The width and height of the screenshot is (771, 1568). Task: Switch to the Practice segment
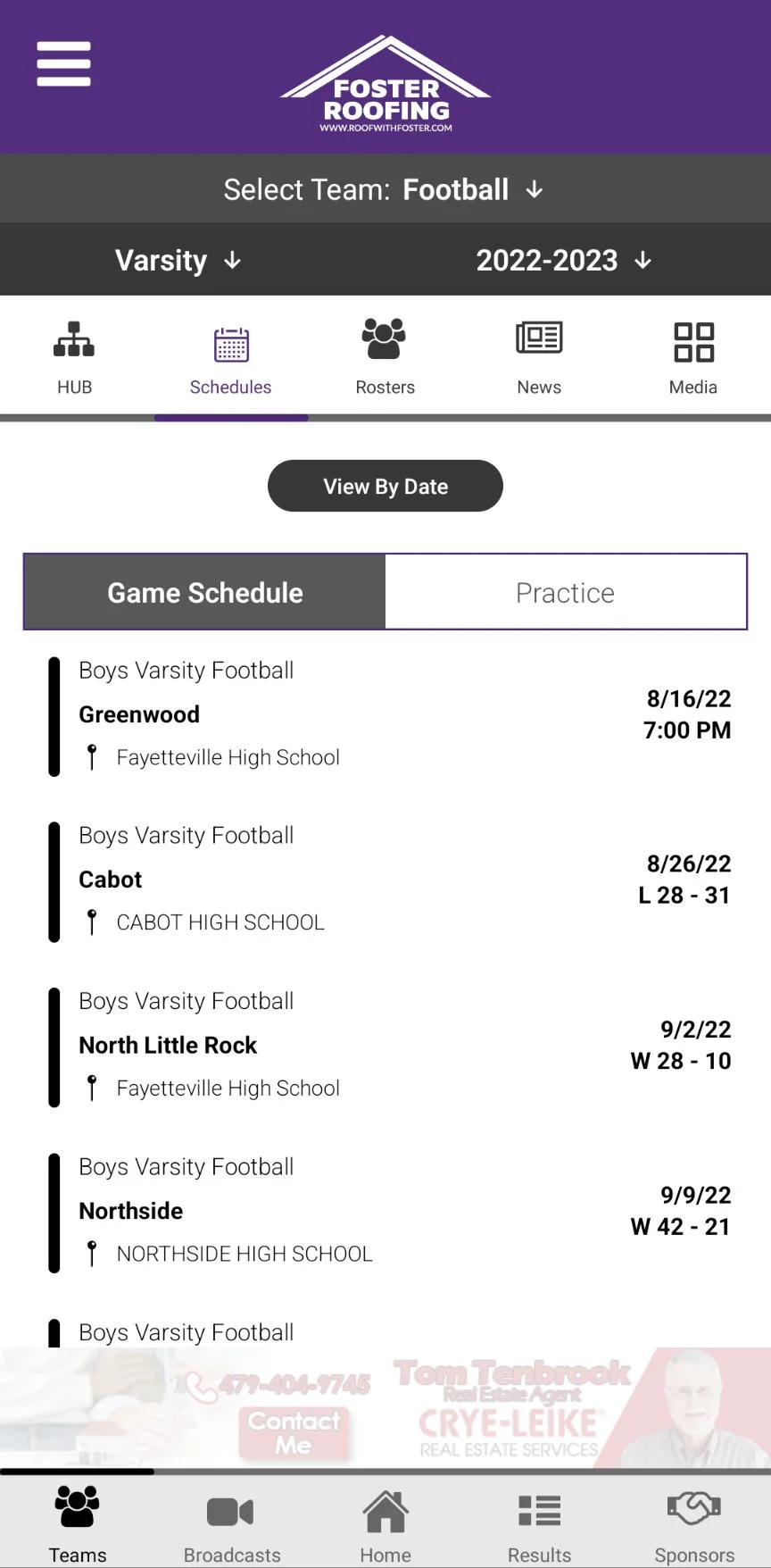565,592
